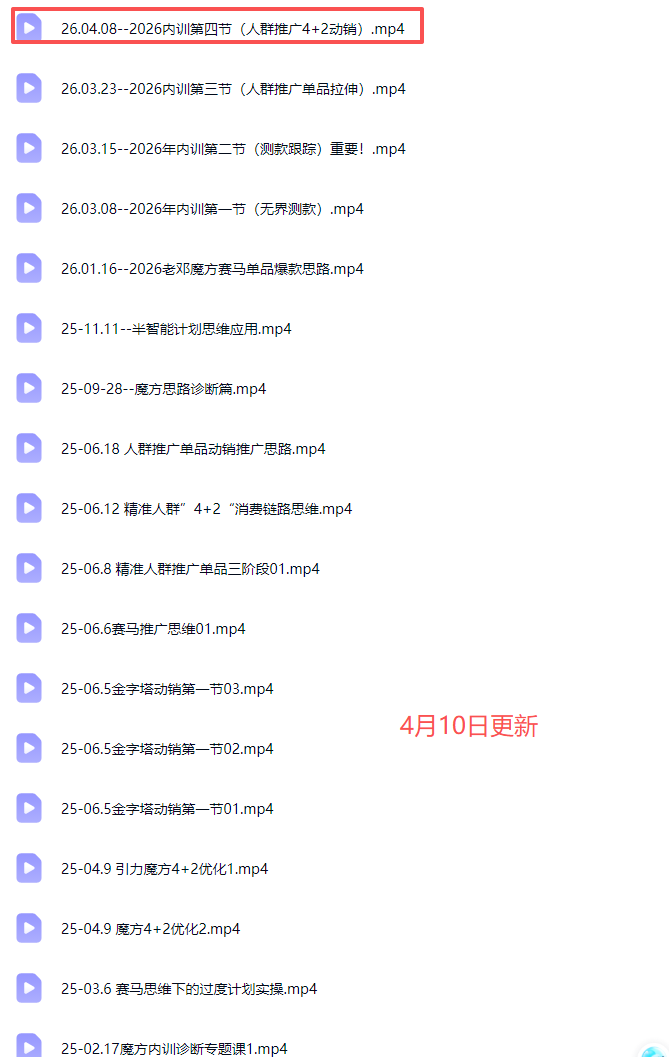Open 25-09-28 魔方思路诊断篇.mp4
This screenshot has width=669, height=1057.
[163, 389]
